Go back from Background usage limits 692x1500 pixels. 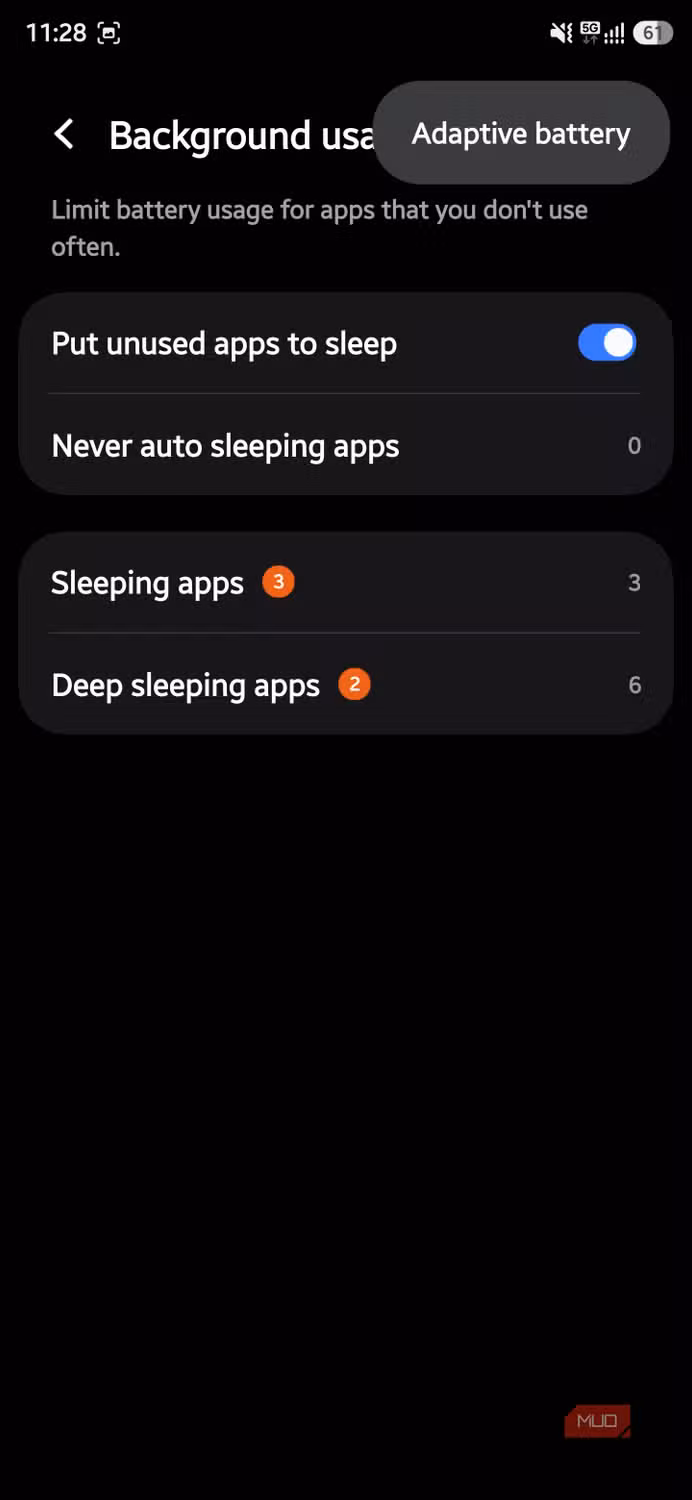click(x=64, y=134)
